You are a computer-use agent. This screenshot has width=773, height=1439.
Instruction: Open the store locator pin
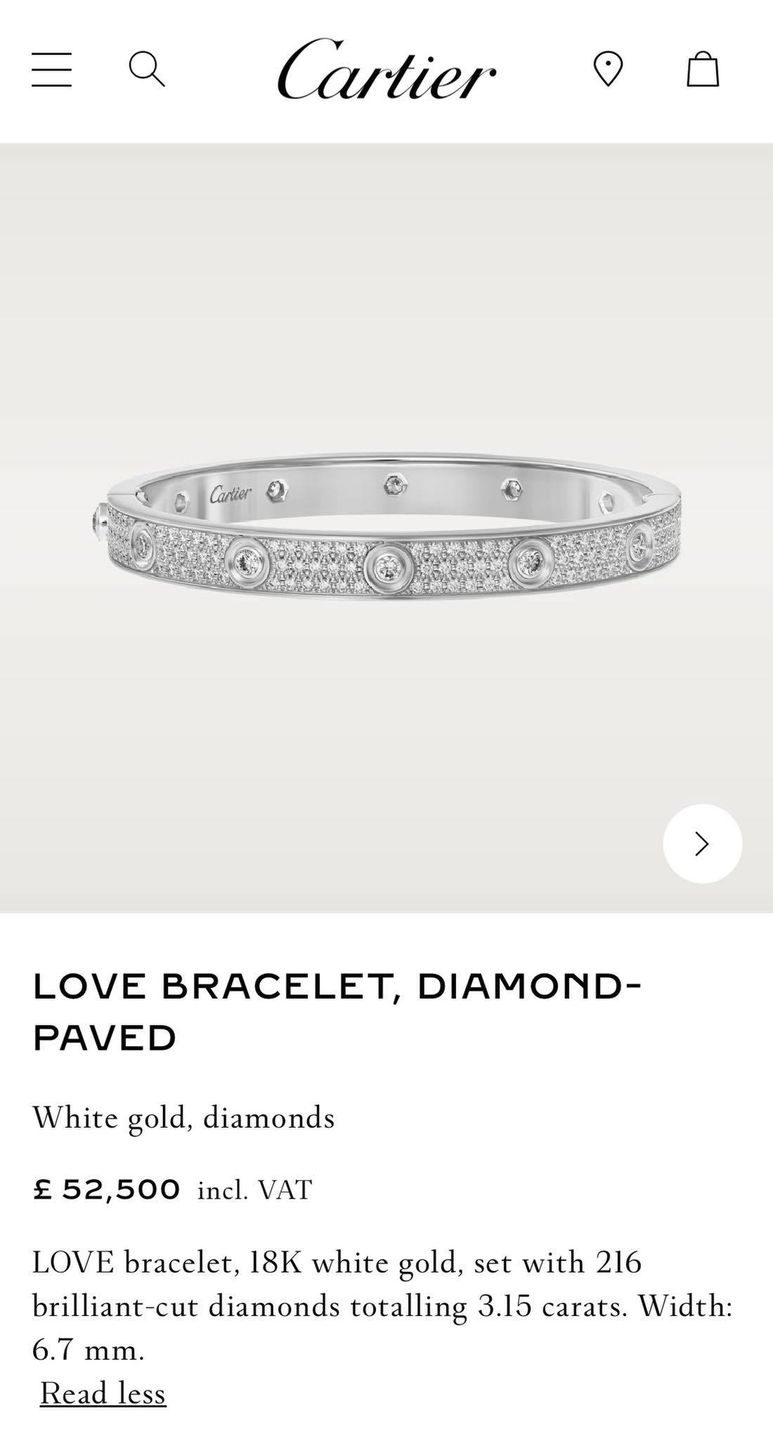[x=608, y=70]
